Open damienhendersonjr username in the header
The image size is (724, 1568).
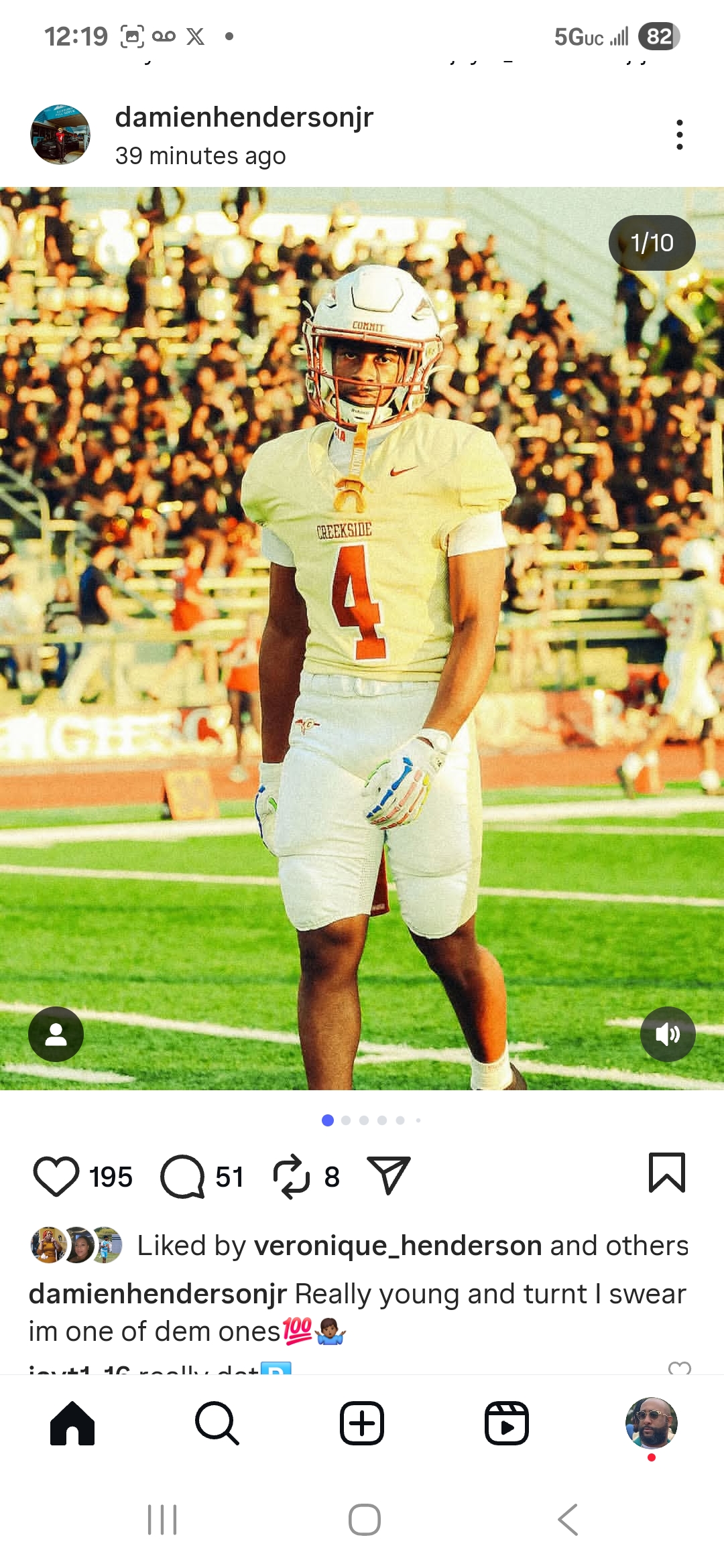244,117
